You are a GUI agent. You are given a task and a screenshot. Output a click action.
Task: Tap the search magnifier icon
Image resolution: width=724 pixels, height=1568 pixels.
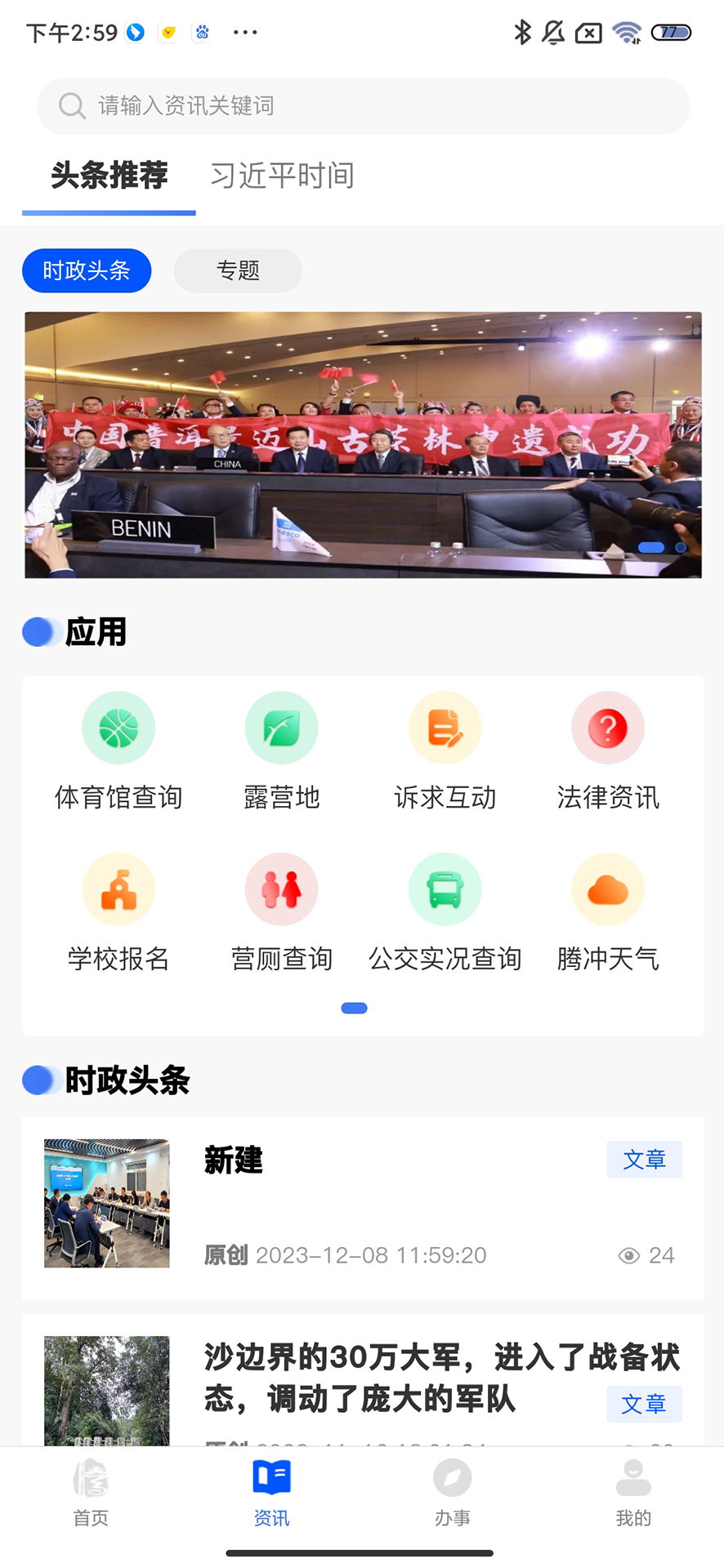[x=72, y=105]
